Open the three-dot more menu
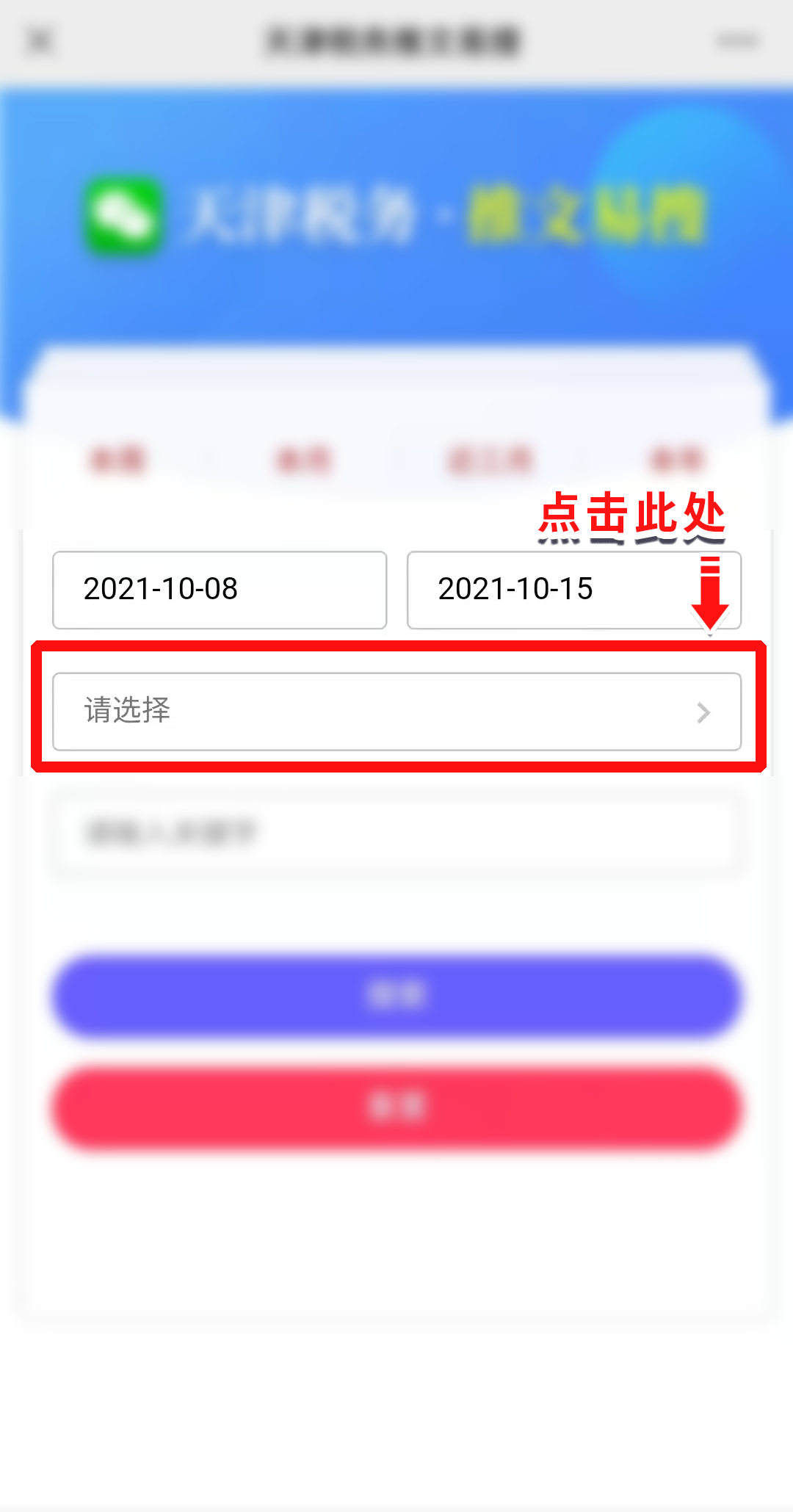The width and height of the screenshot is (793, 1512). [x=738, y=40]
